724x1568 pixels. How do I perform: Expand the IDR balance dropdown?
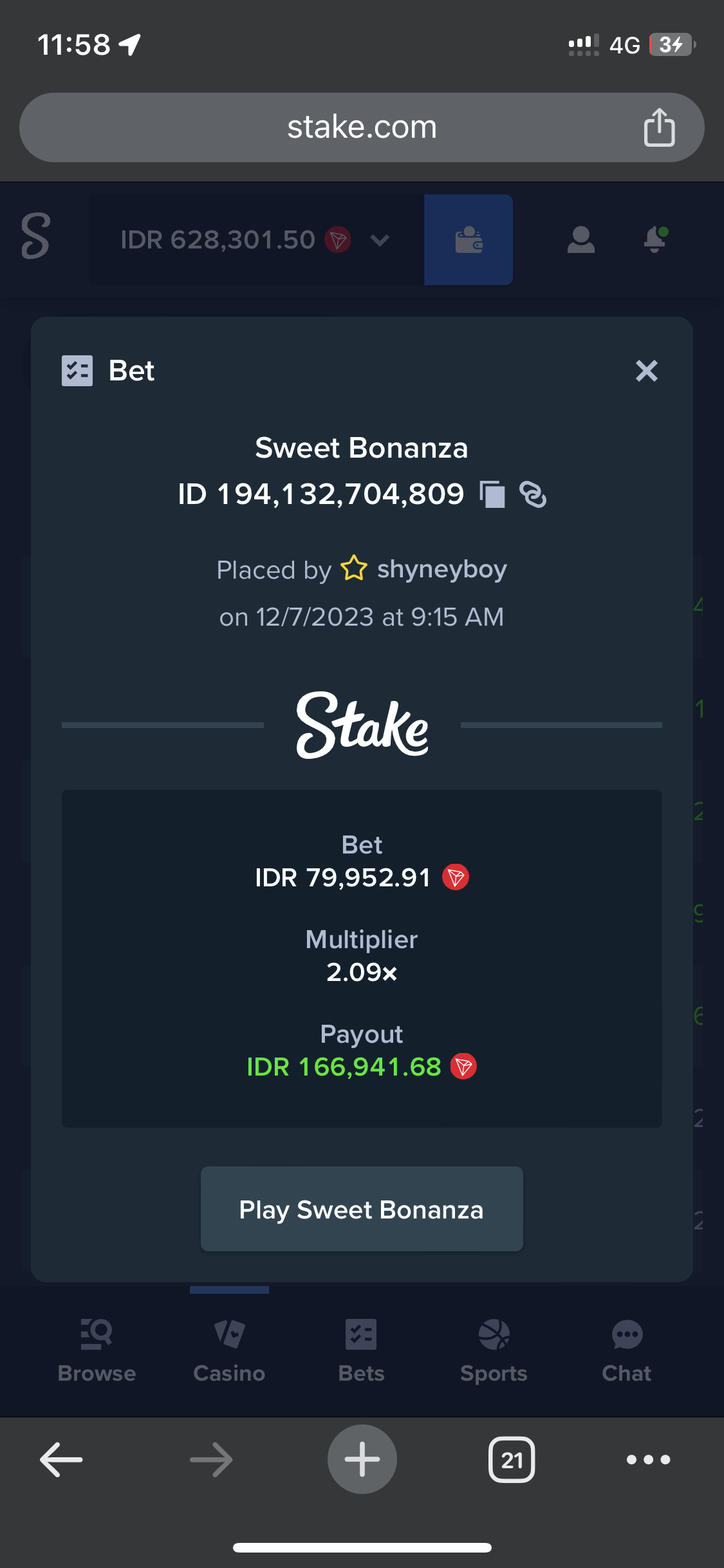point(380,240)
